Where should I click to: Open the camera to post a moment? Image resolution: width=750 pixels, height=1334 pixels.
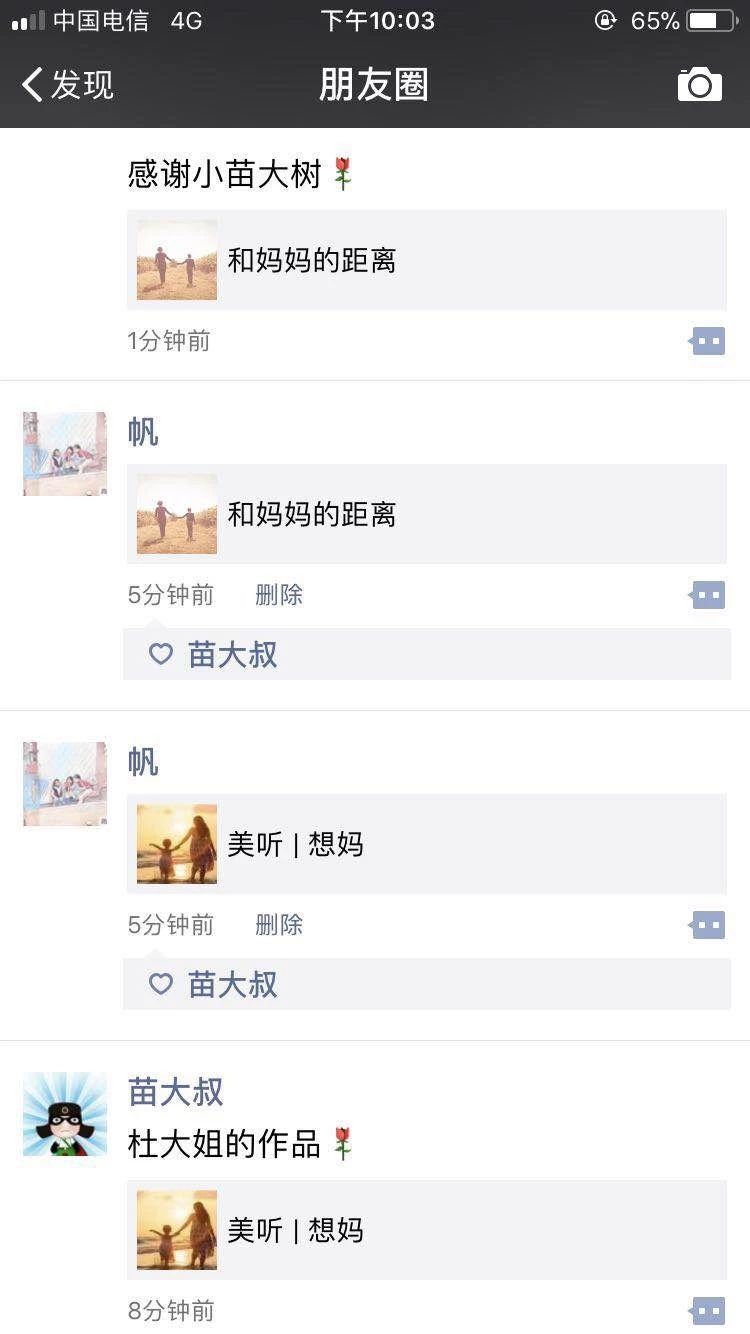699,85
